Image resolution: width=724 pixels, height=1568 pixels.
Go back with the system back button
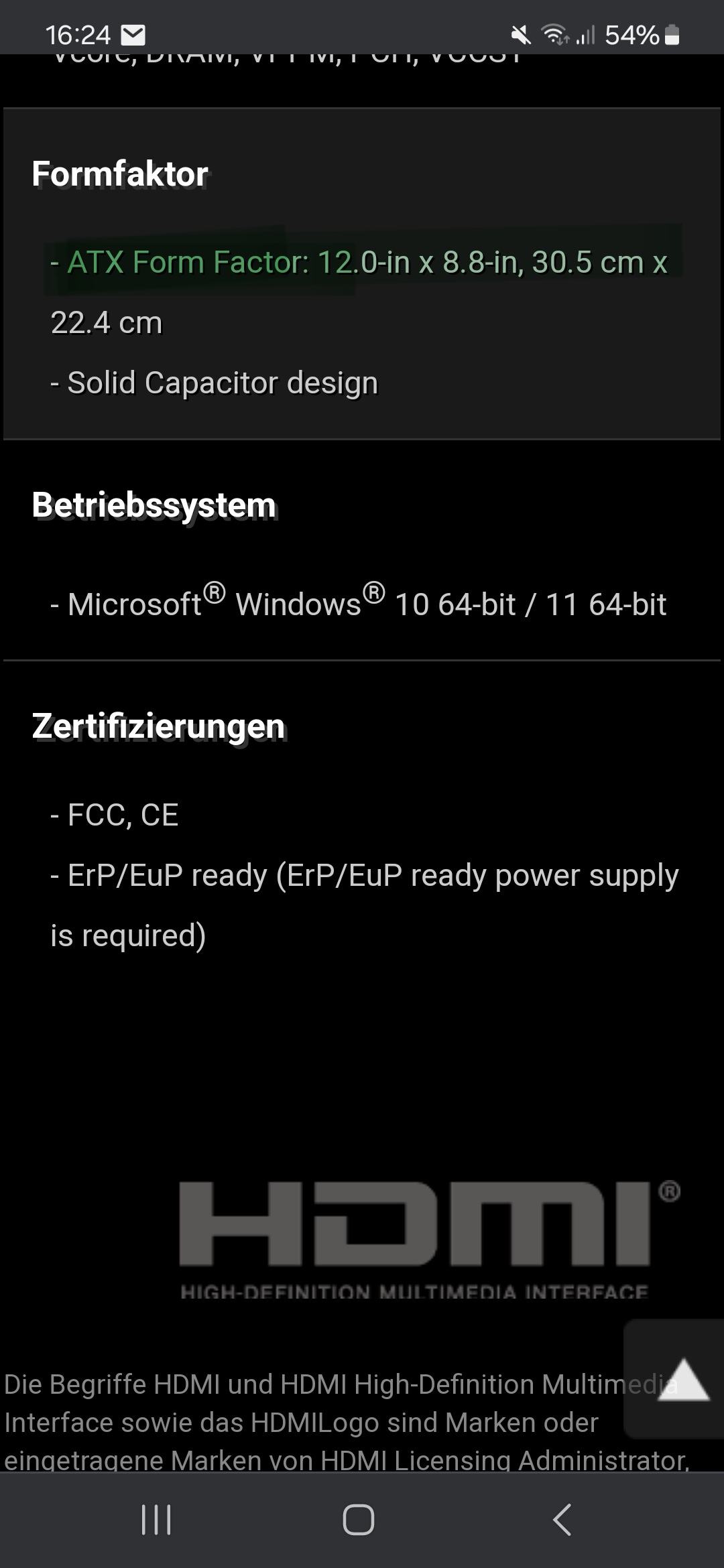(x=562, y=1519)
